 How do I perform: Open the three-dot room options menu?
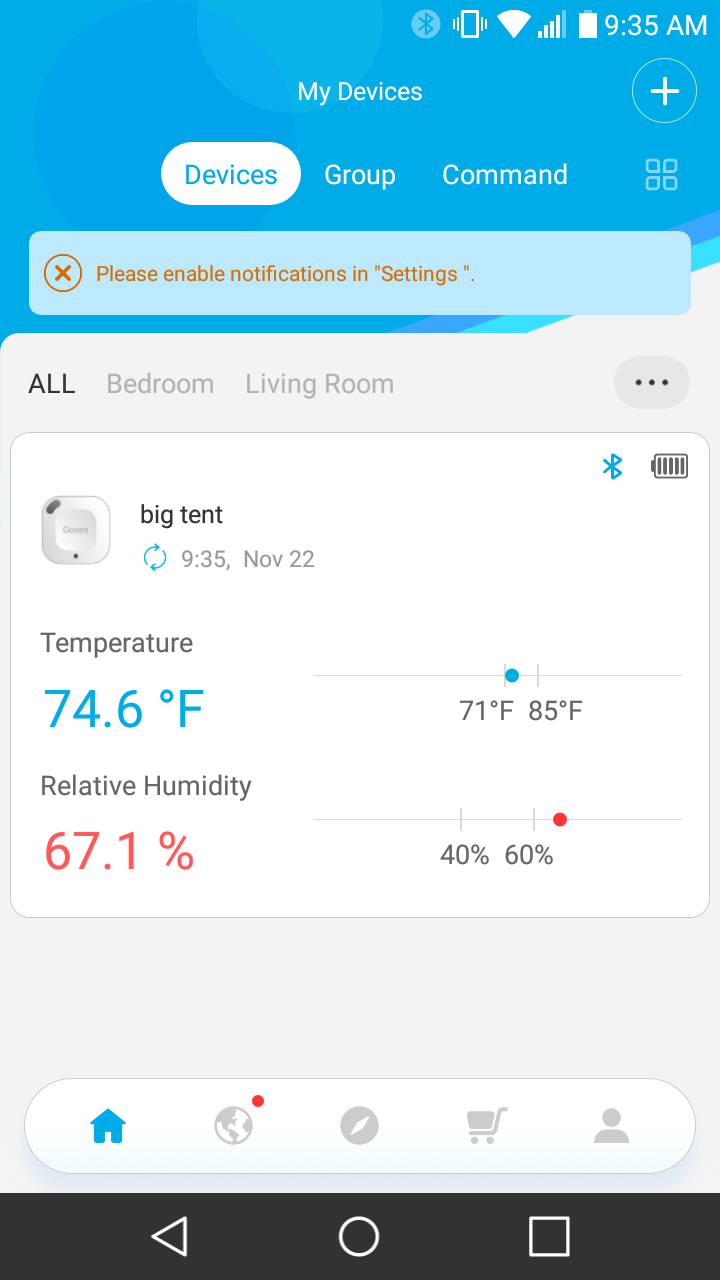click(651, 382)
